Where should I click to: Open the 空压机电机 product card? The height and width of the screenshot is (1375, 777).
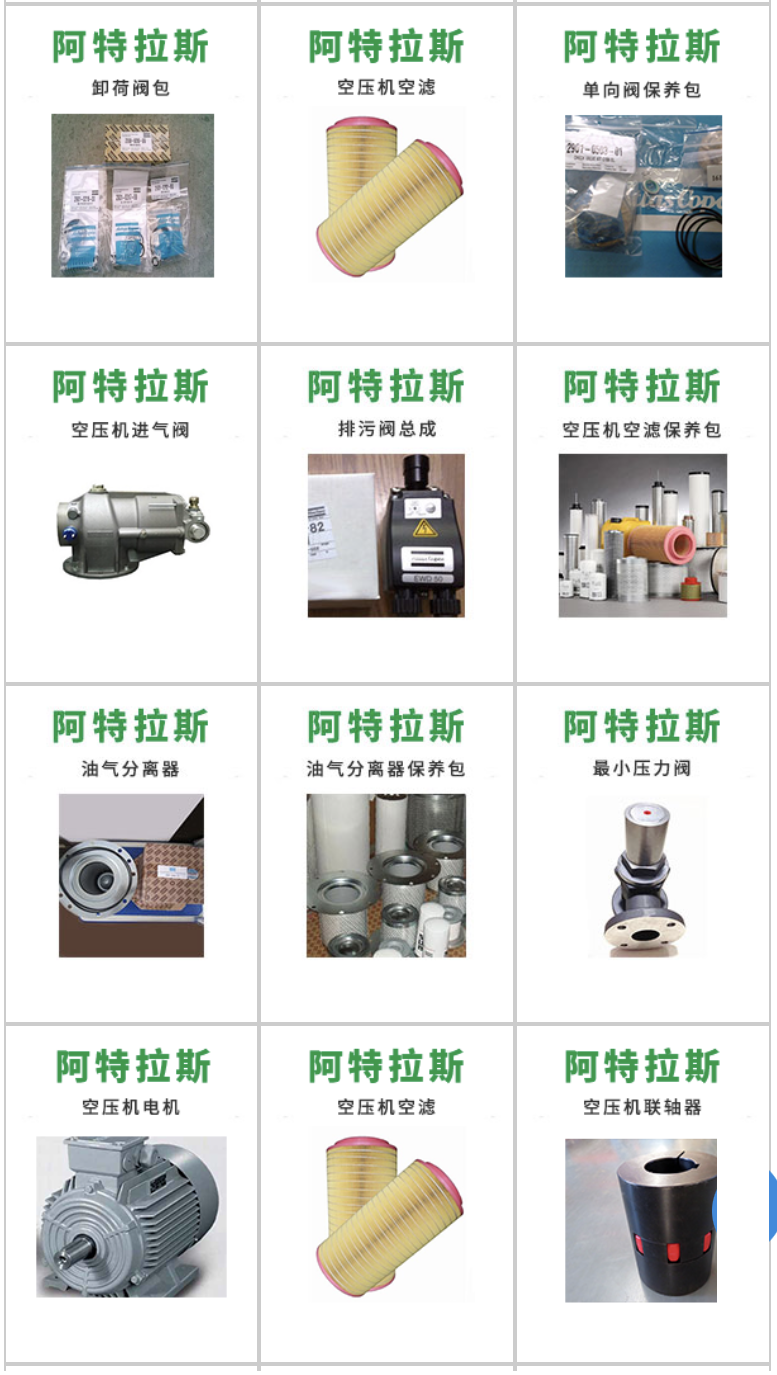(x=132, y=1215)
